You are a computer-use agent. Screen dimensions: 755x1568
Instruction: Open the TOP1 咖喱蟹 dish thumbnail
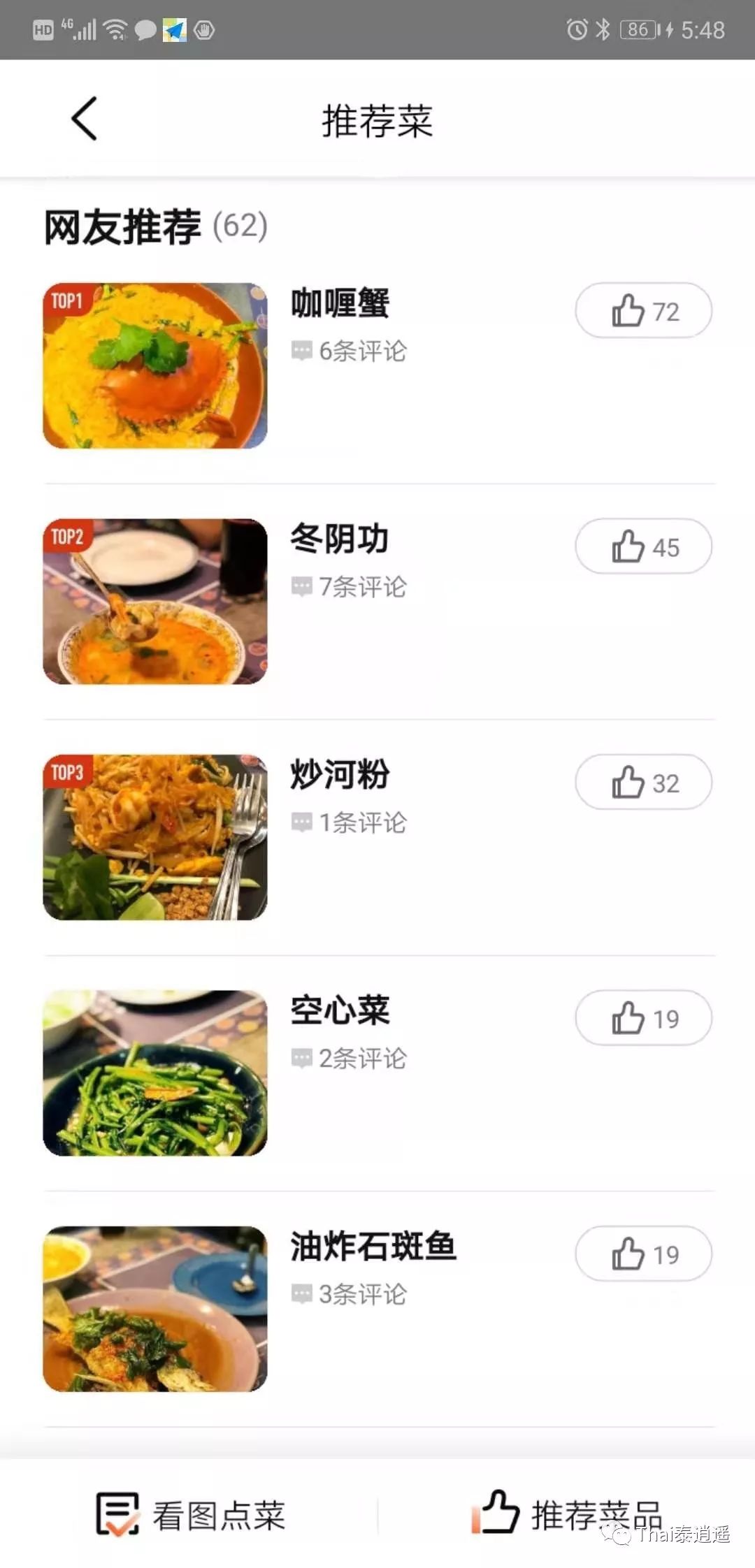tap(155, 363)
